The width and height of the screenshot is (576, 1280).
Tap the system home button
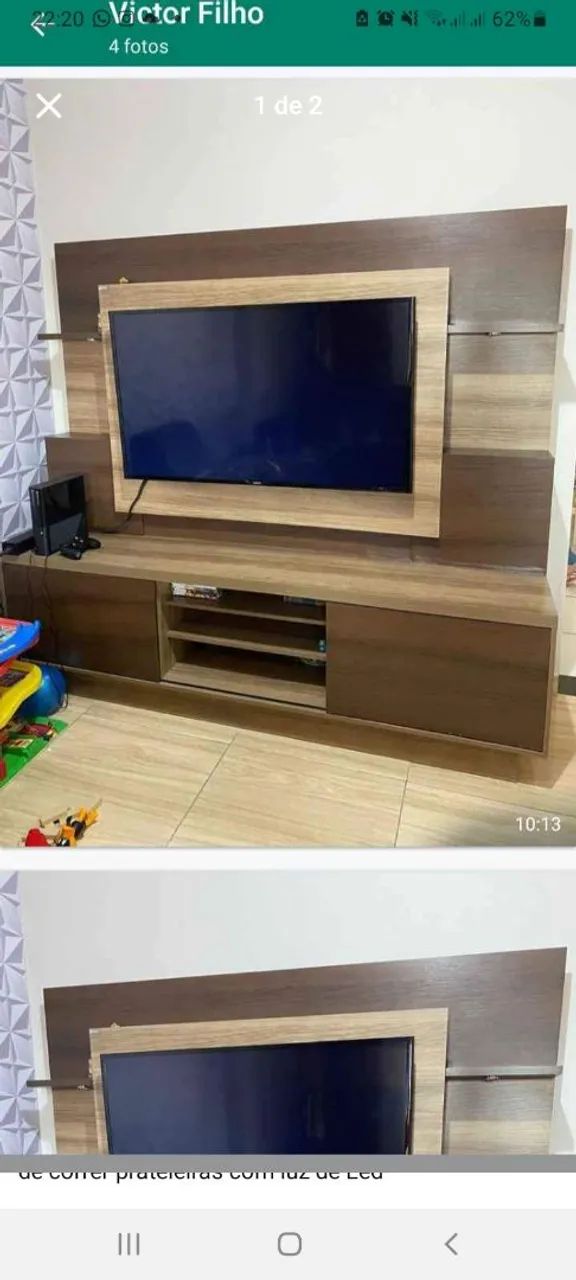click(289, 1243)
